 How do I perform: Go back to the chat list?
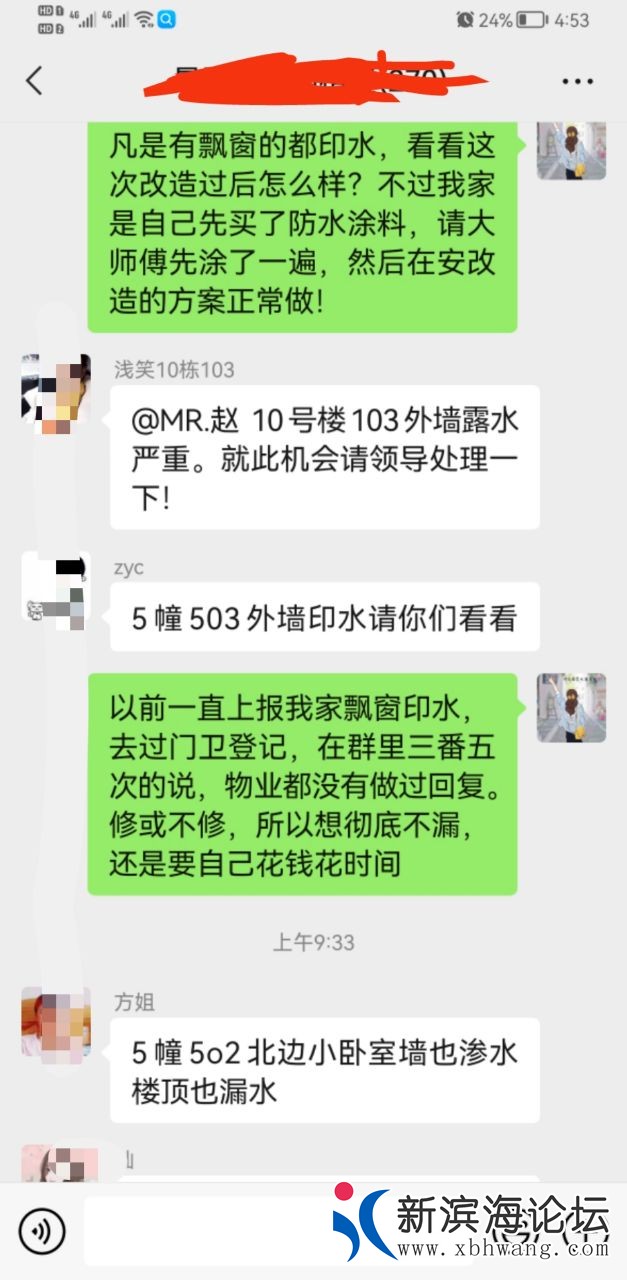point(35,81)
